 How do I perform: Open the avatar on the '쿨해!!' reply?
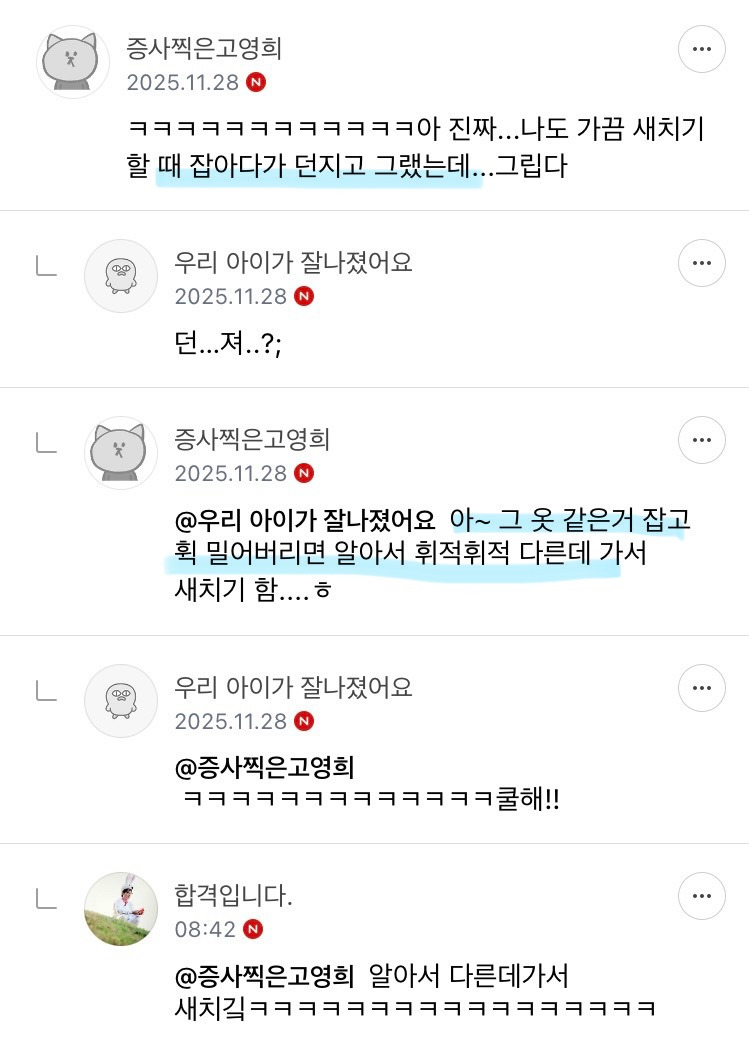121,700
